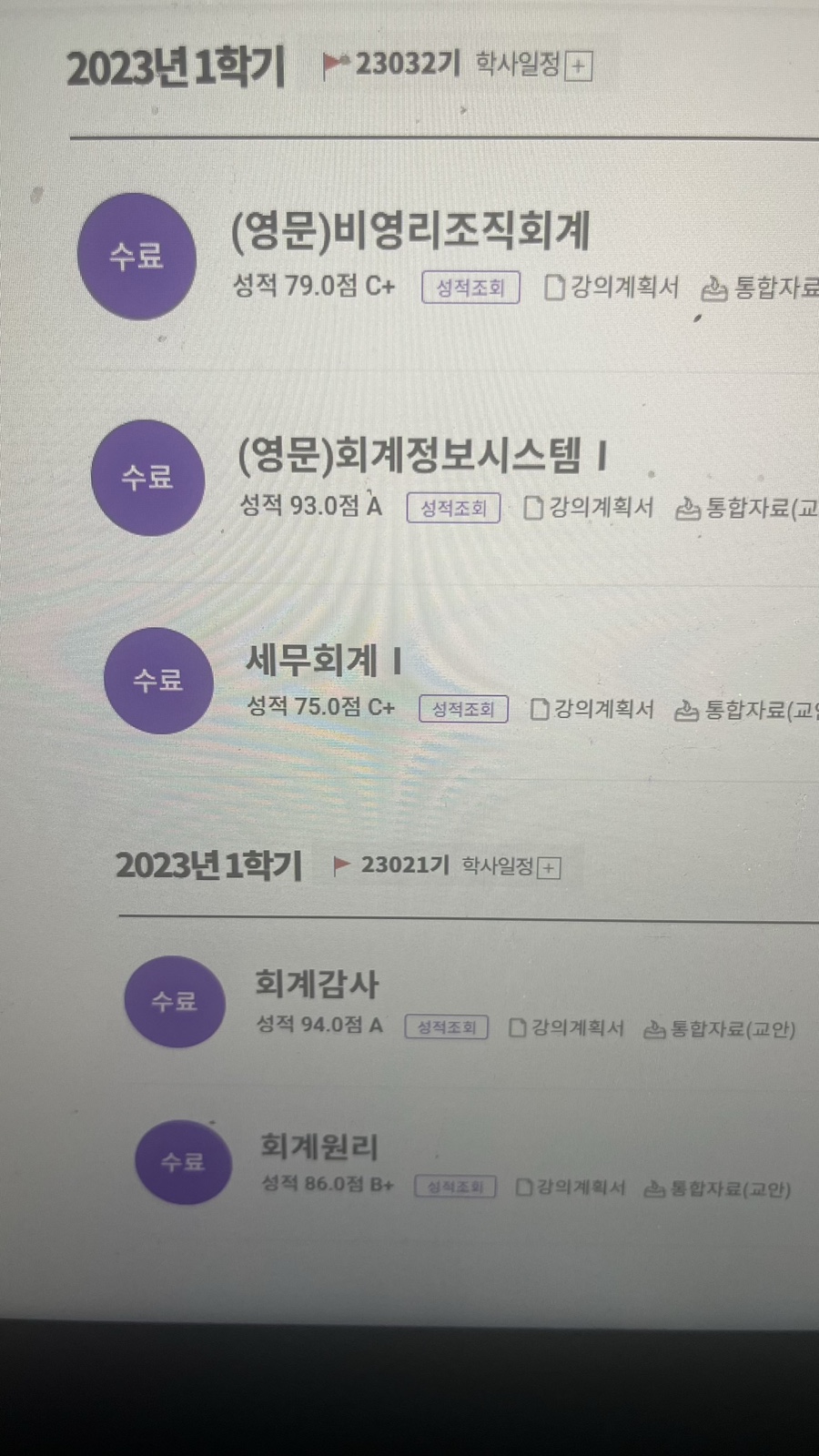Tap 성적조회 for 세무회계 I
819x1456 pixels.
pos(463,709)
